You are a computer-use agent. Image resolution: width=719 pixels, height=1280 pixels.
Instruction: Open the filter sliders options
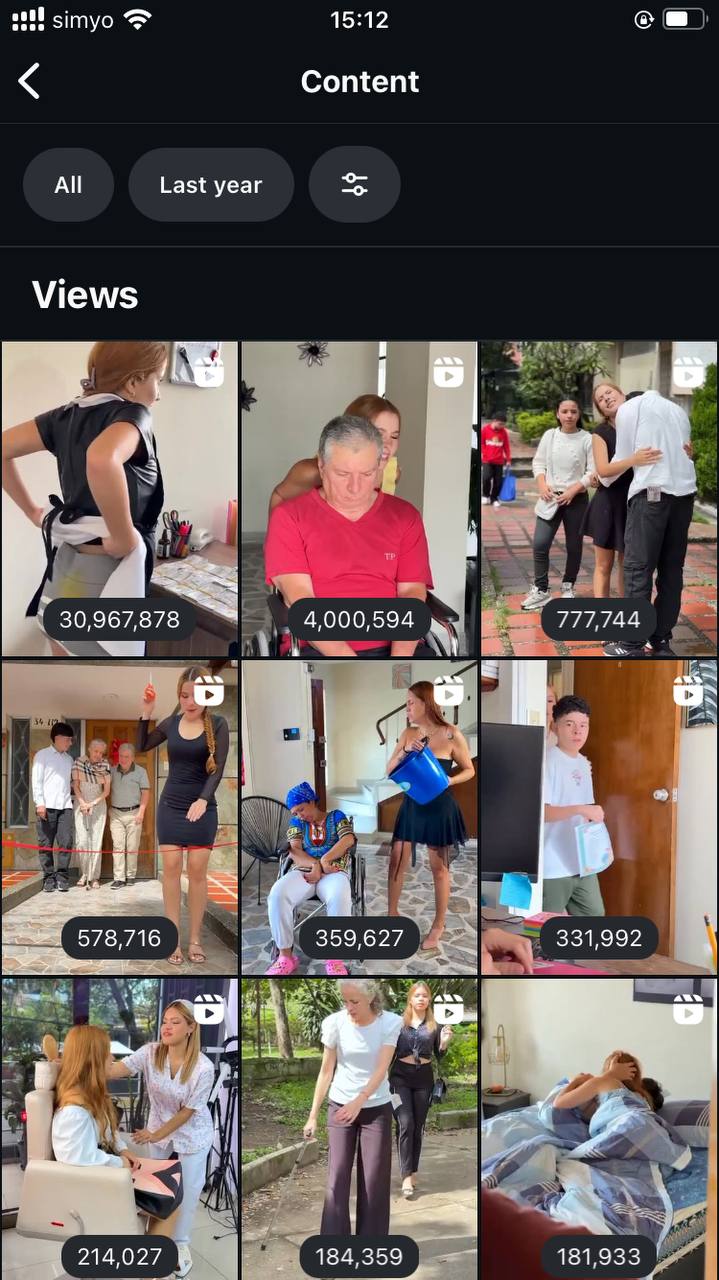[355, 185]
